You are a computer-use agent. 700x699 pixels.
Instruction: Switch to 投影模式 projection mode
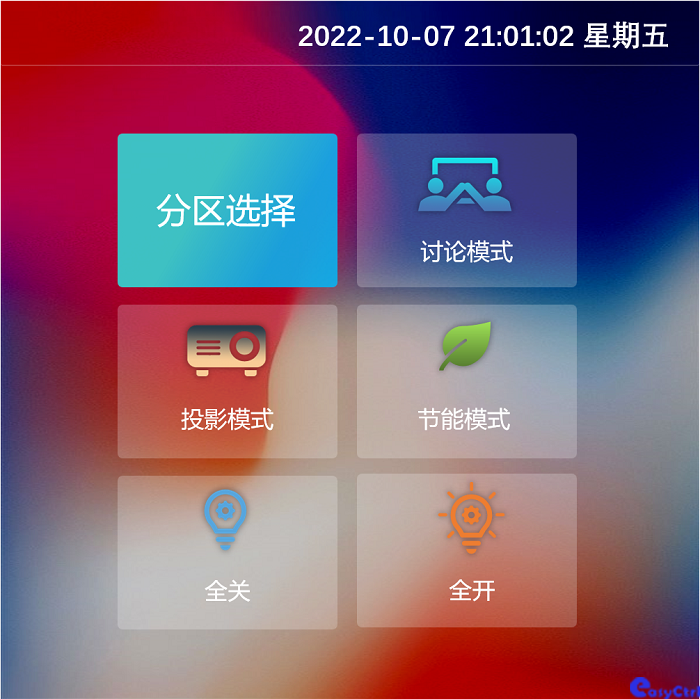click(227, 382)
